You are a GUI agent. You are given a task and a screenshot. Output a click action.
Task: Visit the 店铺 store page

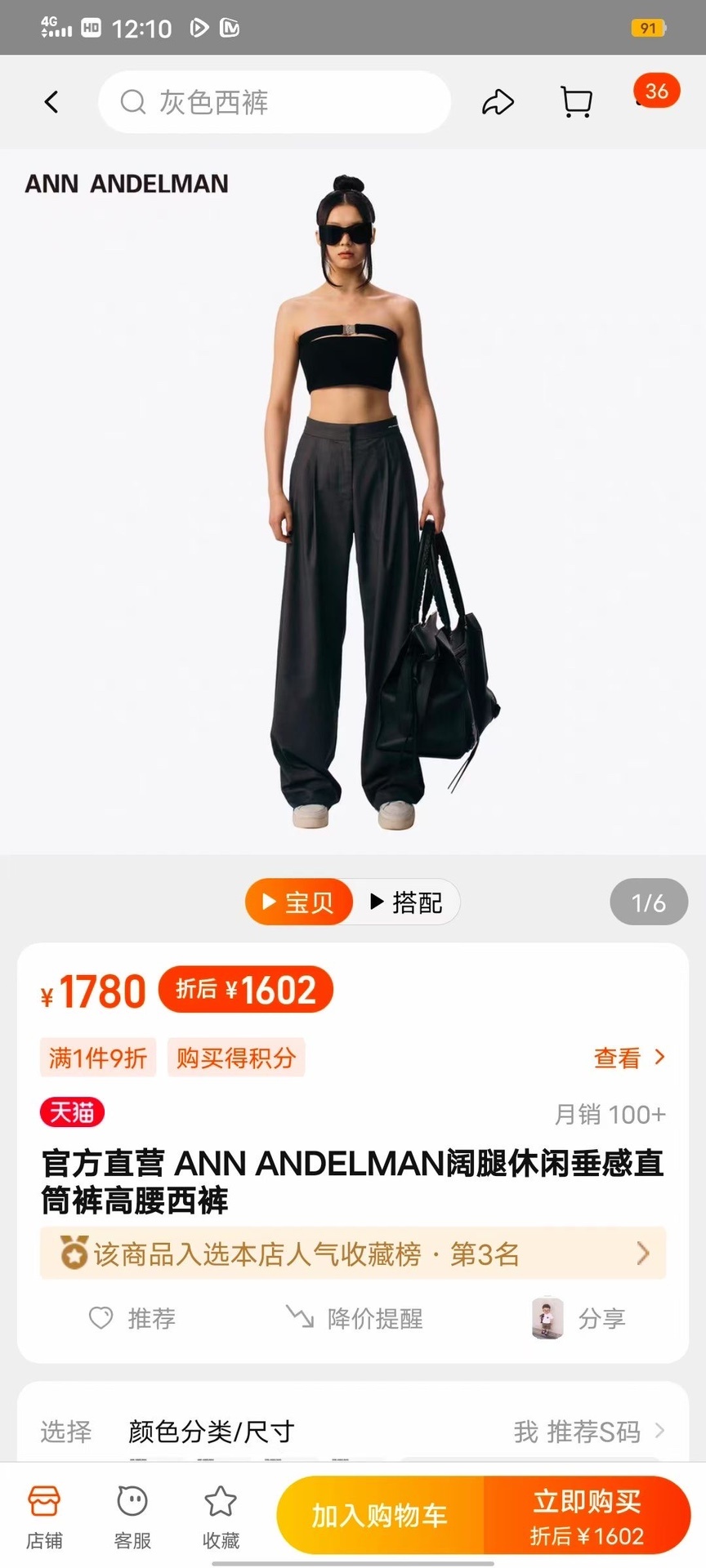click(x=44, y=1517)
